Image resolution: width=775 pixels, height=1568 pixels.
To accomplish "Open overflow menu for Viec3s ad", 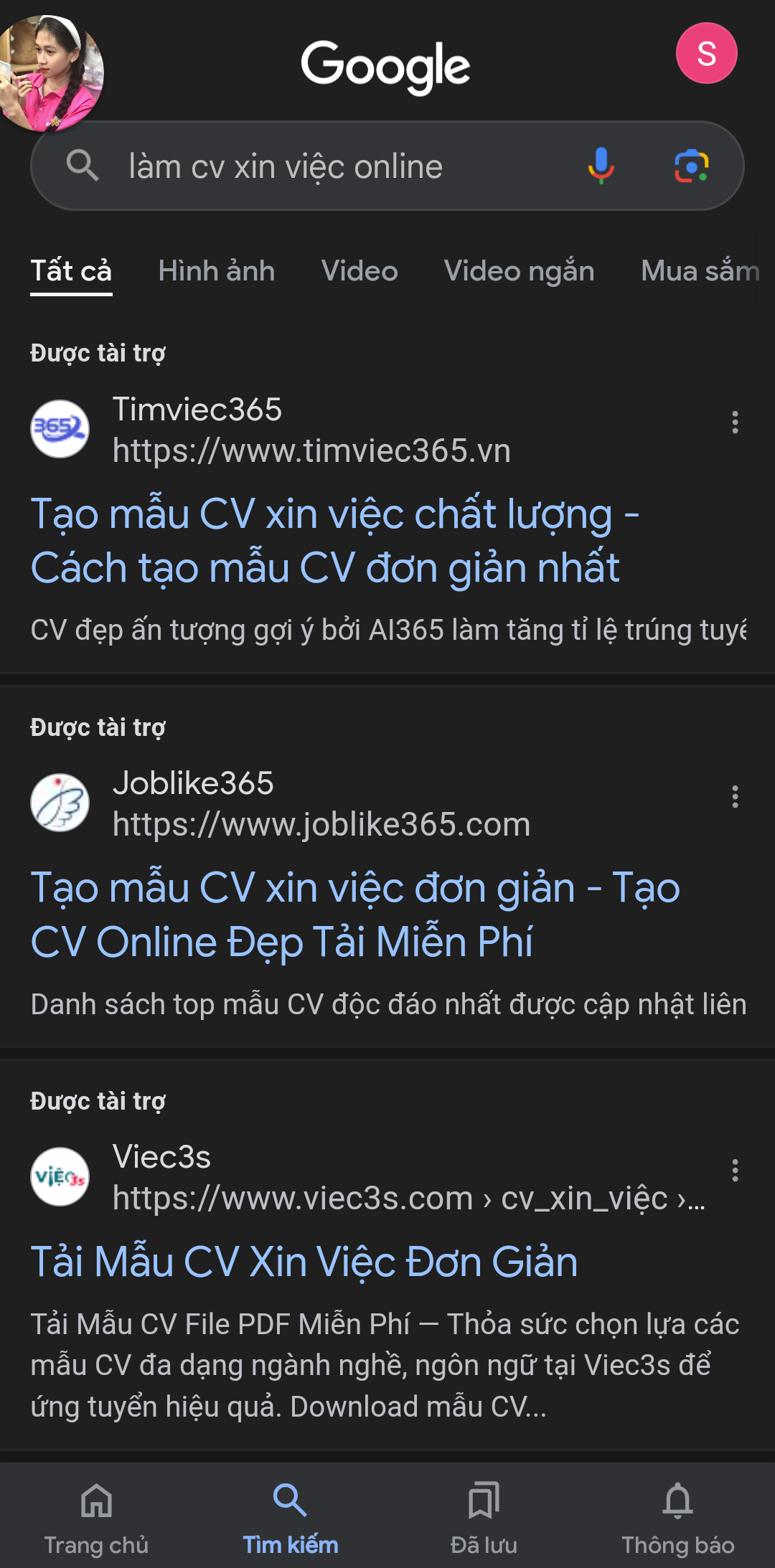I will (735, 1171).
